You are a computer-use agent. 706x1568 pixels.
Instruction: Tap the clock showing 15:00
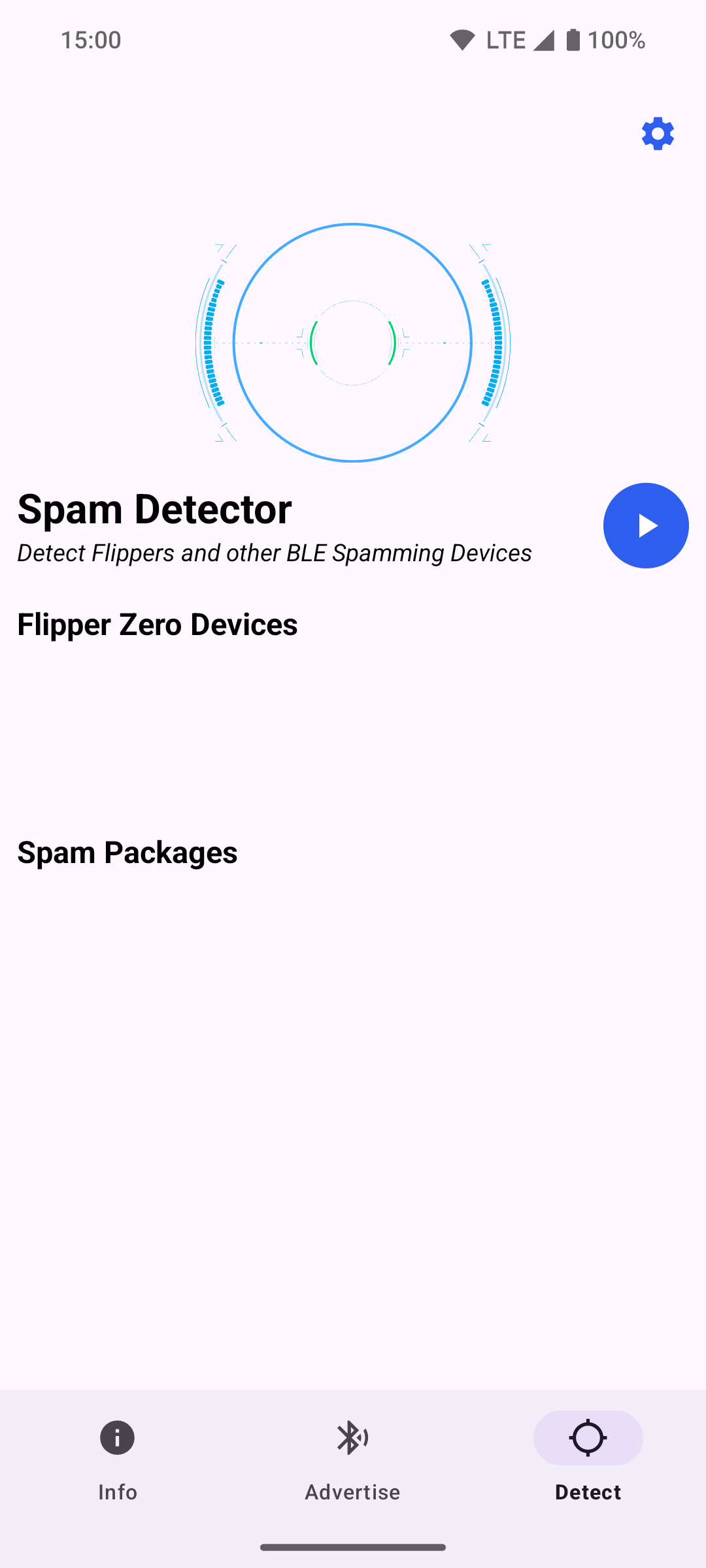tap(91, 39)
